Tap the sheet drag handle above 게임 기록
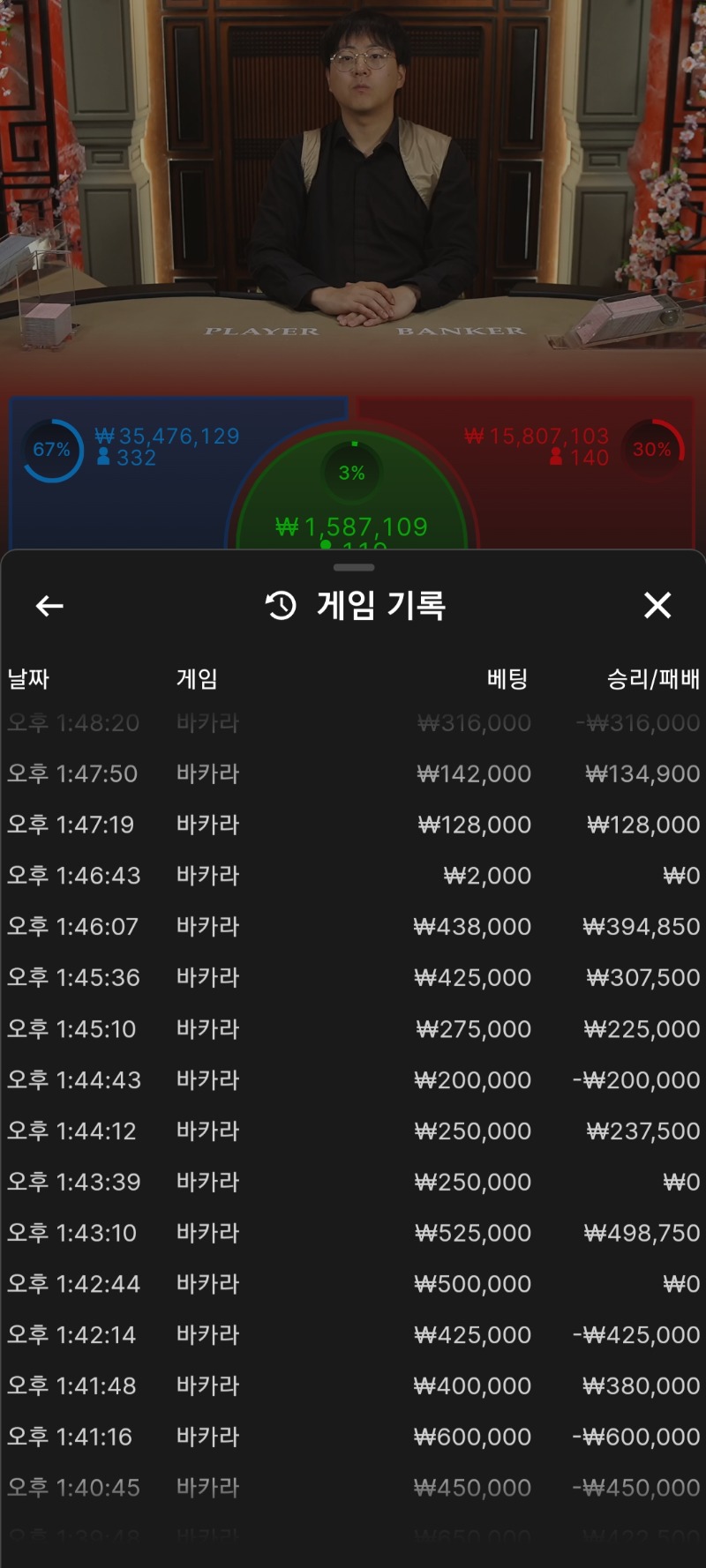This screenshot has height=1568, width=706. (x=354, y=568)
